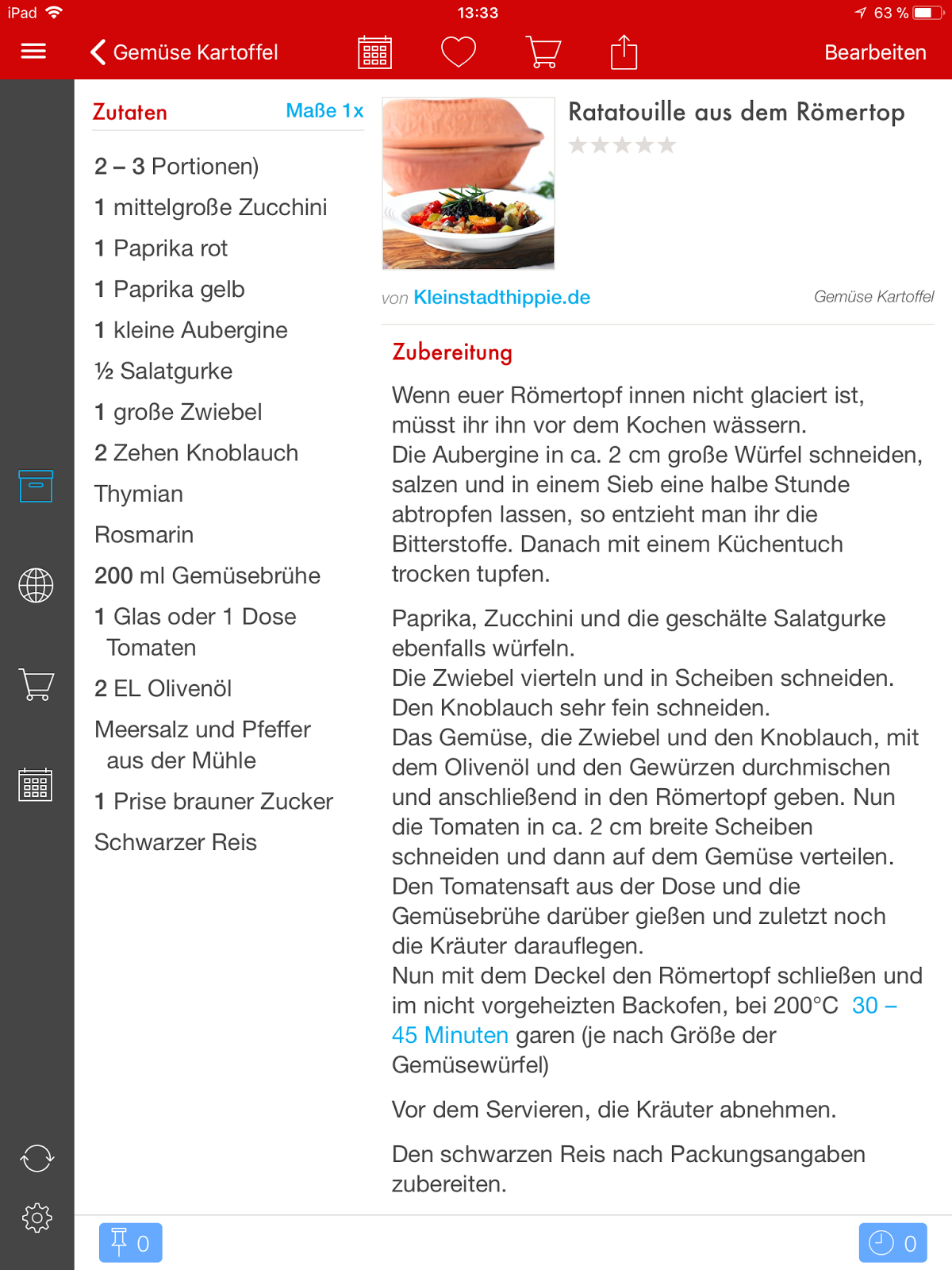
Task: Rate the recipe using the stars
Action: (x=622, y=145)
